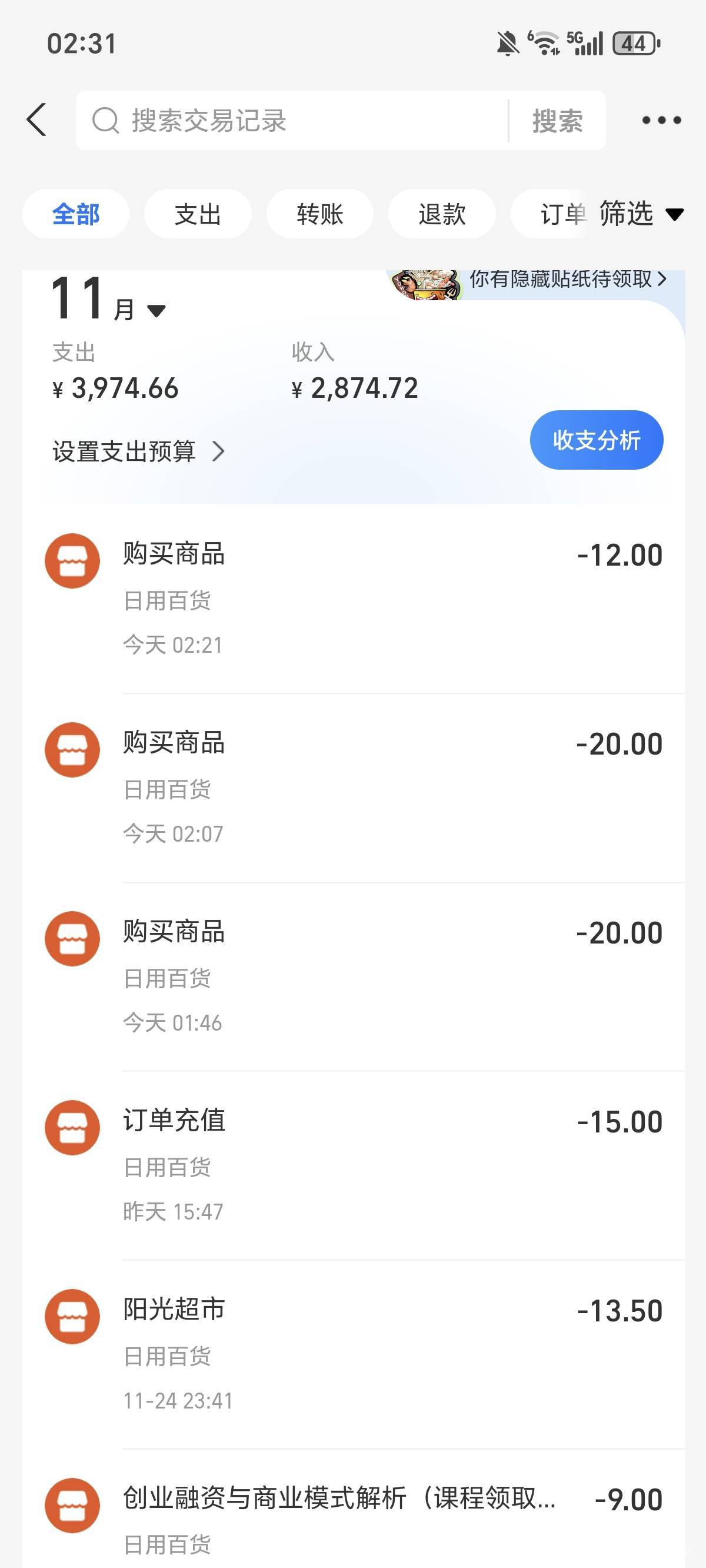Tap the 收支分析 button

(x=596, y=440)
